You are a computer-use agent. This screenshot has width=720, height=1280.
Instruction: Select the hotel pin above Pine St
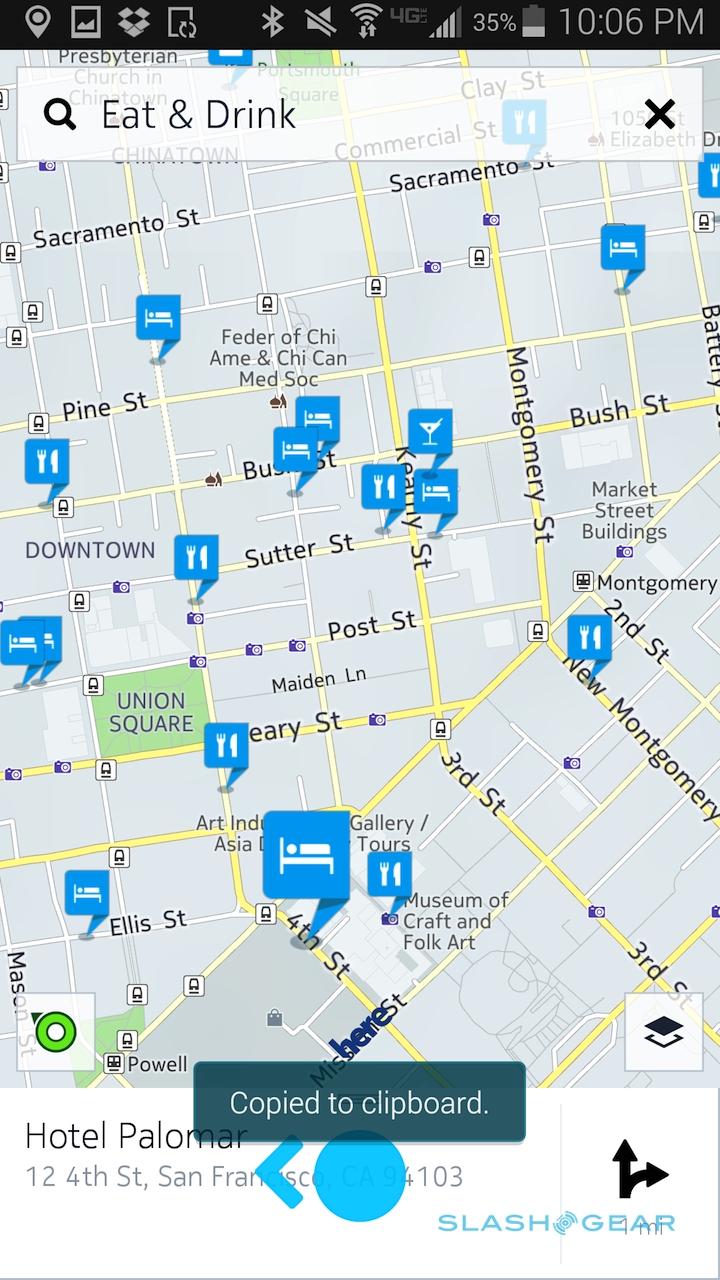coord(158,317)
